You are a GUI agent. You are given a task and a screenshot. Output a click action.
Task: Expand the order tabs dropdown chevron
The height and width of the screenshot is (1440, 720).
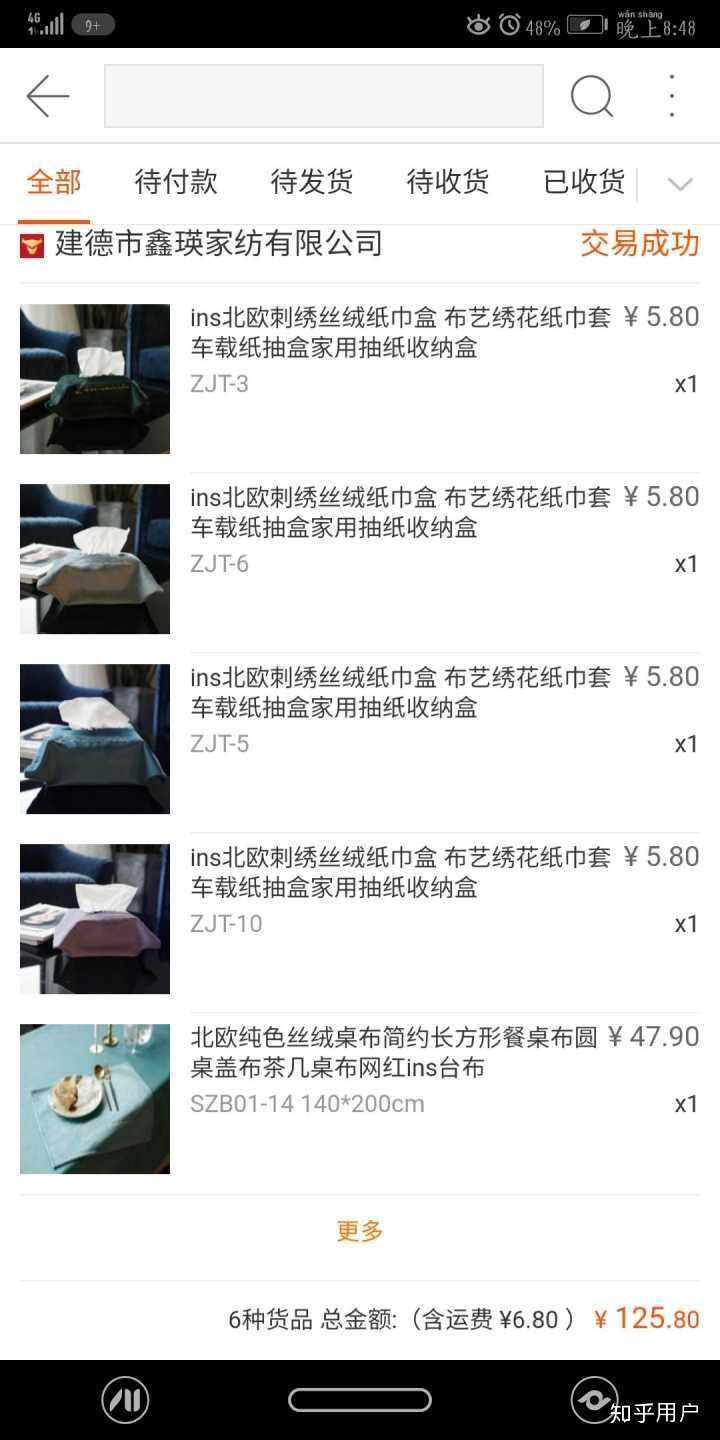tap(680, 184)
